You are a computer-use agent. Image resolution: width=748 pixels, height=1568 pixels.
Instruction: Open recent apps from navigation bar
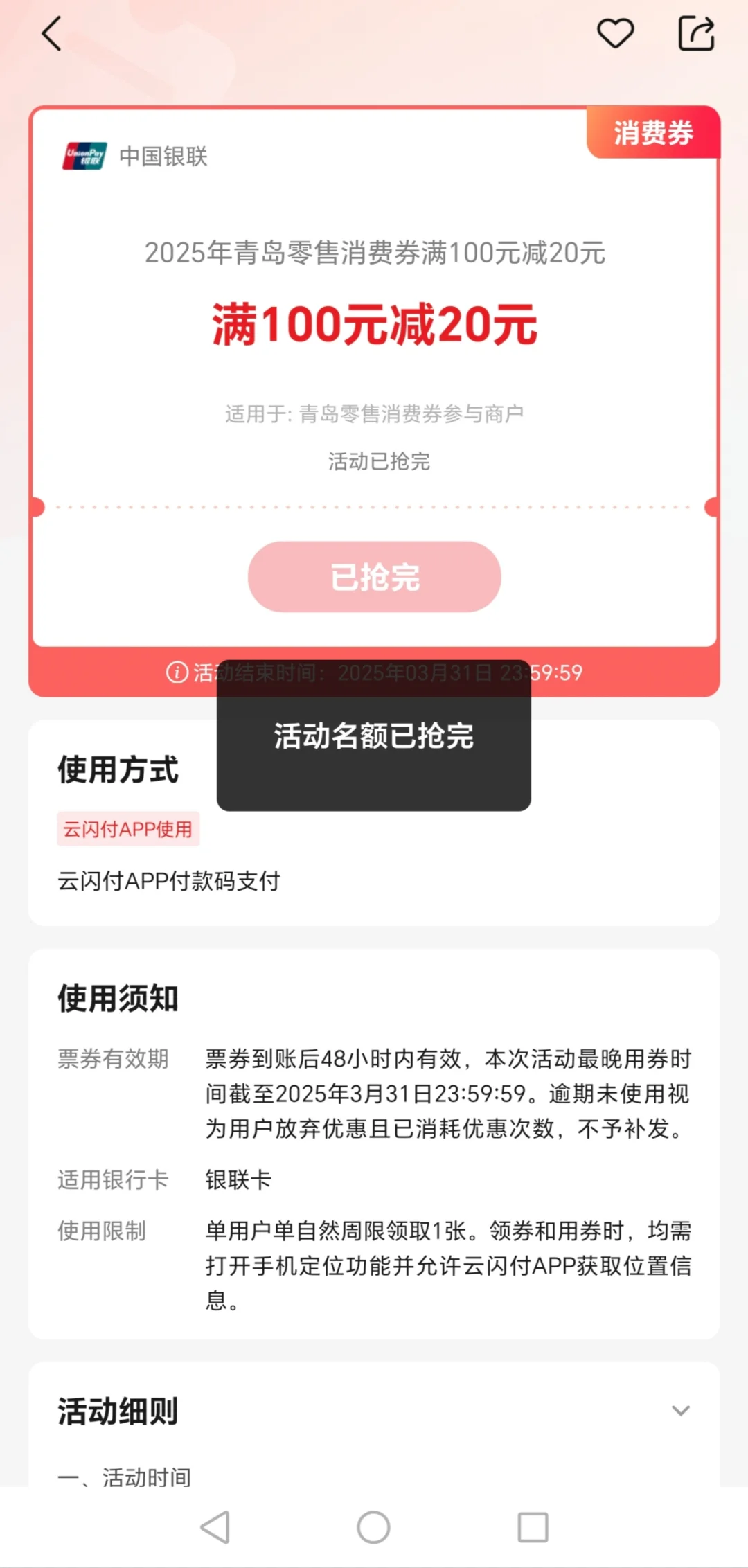click(x=533, y=1527)
